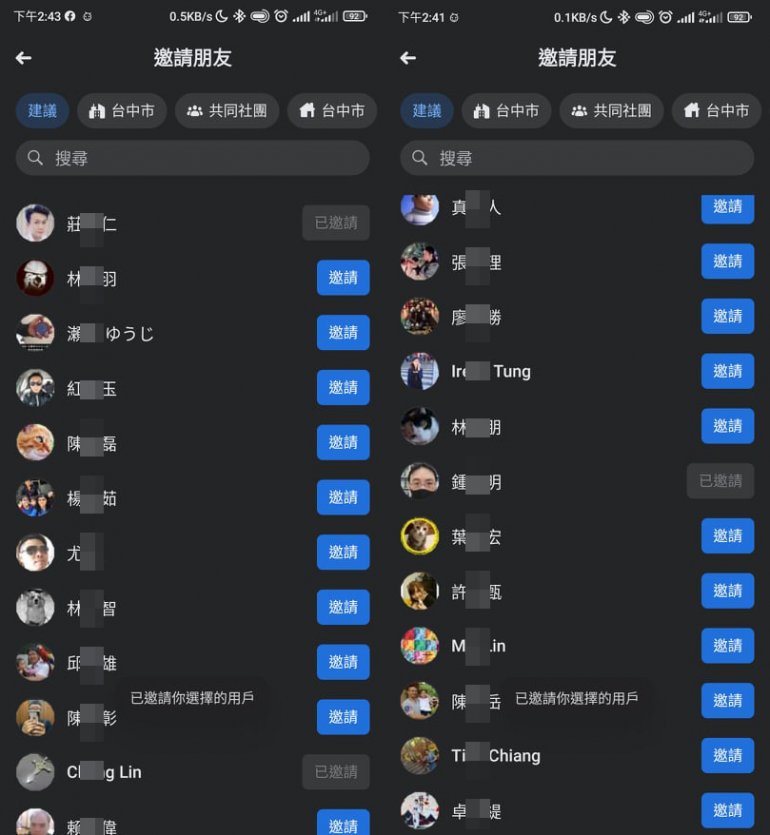Invite 葉…宏 with the blue button
Screen dimensions: 770x835
tap(727, 536)
